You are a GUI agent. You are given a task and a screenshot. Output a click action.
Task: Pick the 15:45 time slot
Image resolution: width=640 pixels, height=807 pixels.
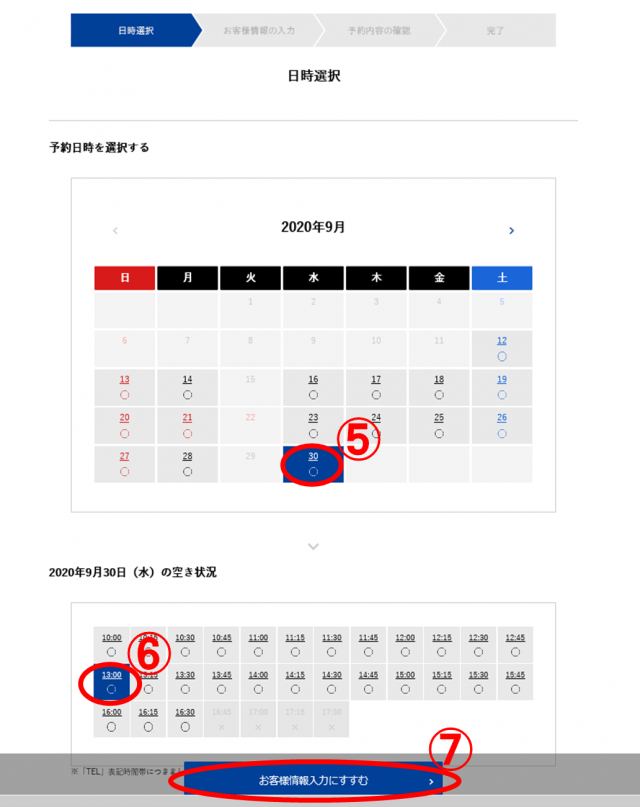515,682
